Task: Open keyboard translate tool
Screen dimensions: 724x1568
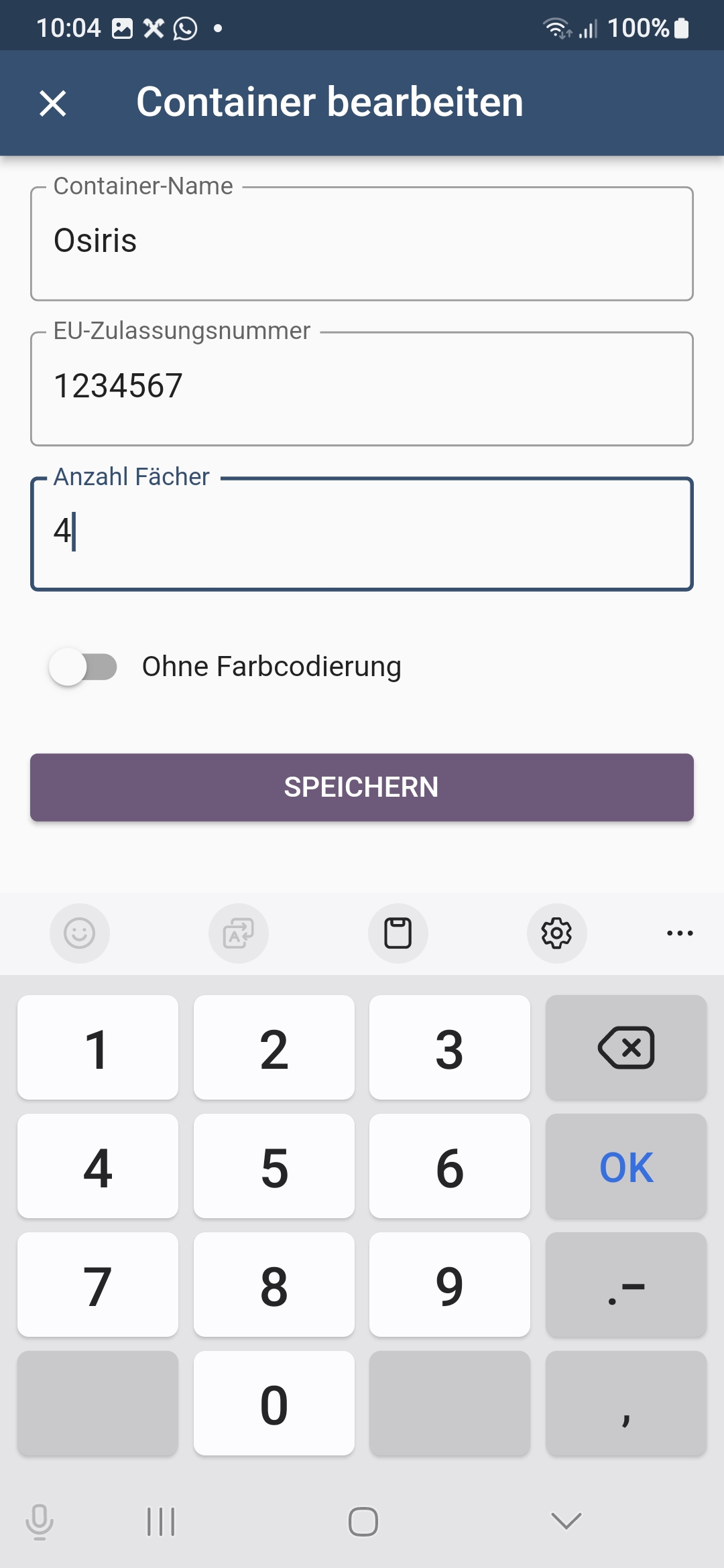Action: pyautogui.click(x=239, y=933)
